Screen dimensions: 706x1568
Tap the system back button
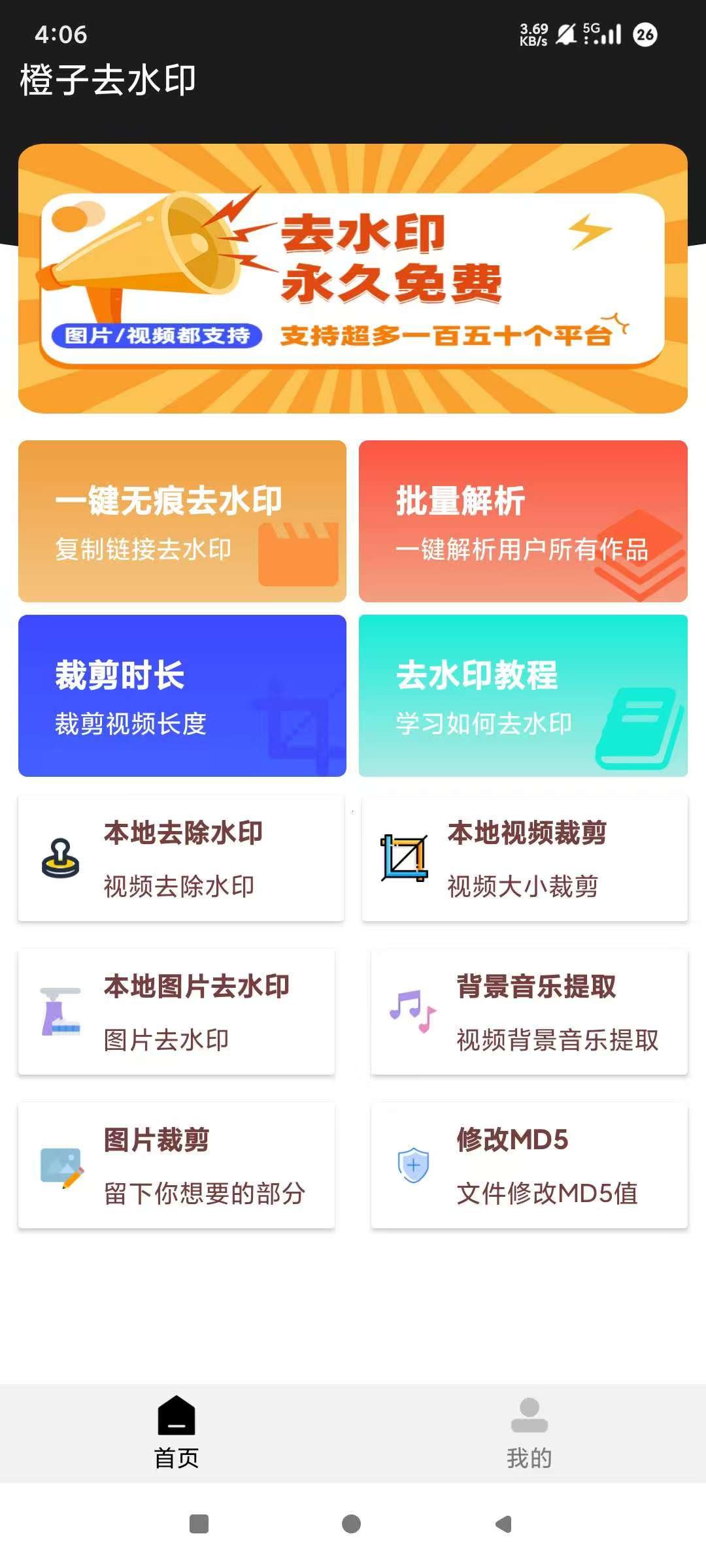click(504, 1524)
